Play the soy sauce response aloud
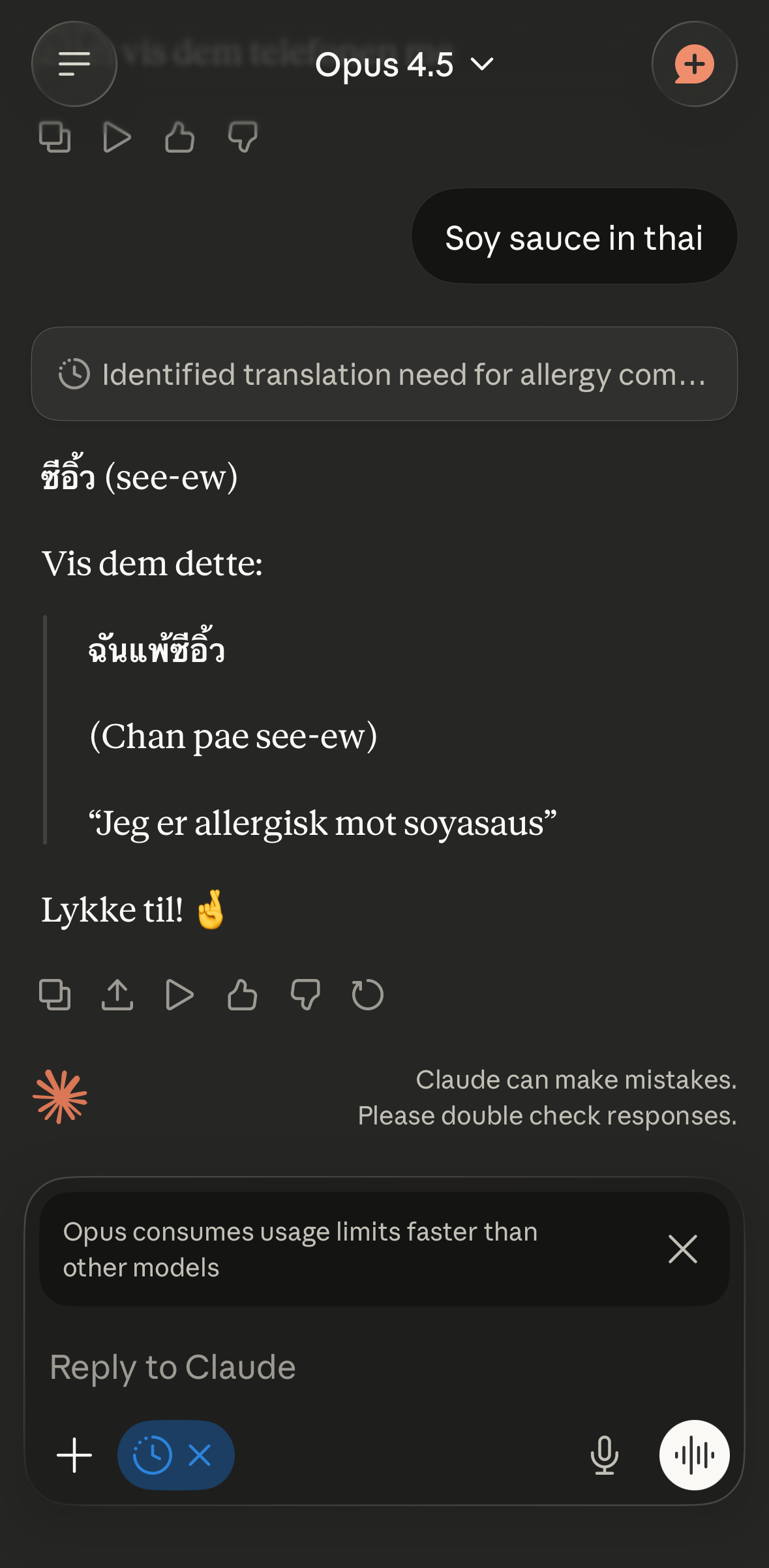Screen dimensions: 769x1568 (x=180, y=995)
